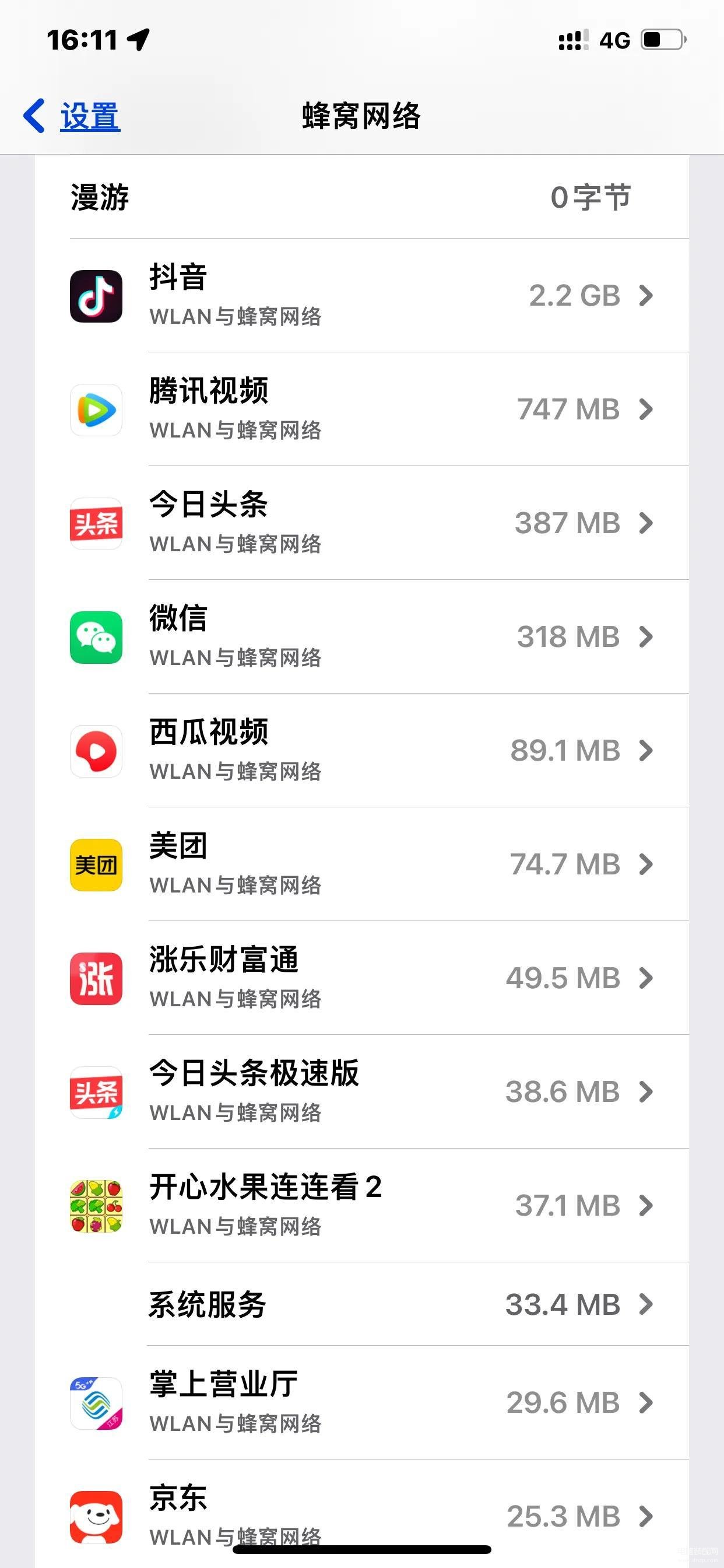Viewport: 724px width, 1568px height.
Task: Open 抖音 cellular data settings
Action: click(x=361, y=296)
